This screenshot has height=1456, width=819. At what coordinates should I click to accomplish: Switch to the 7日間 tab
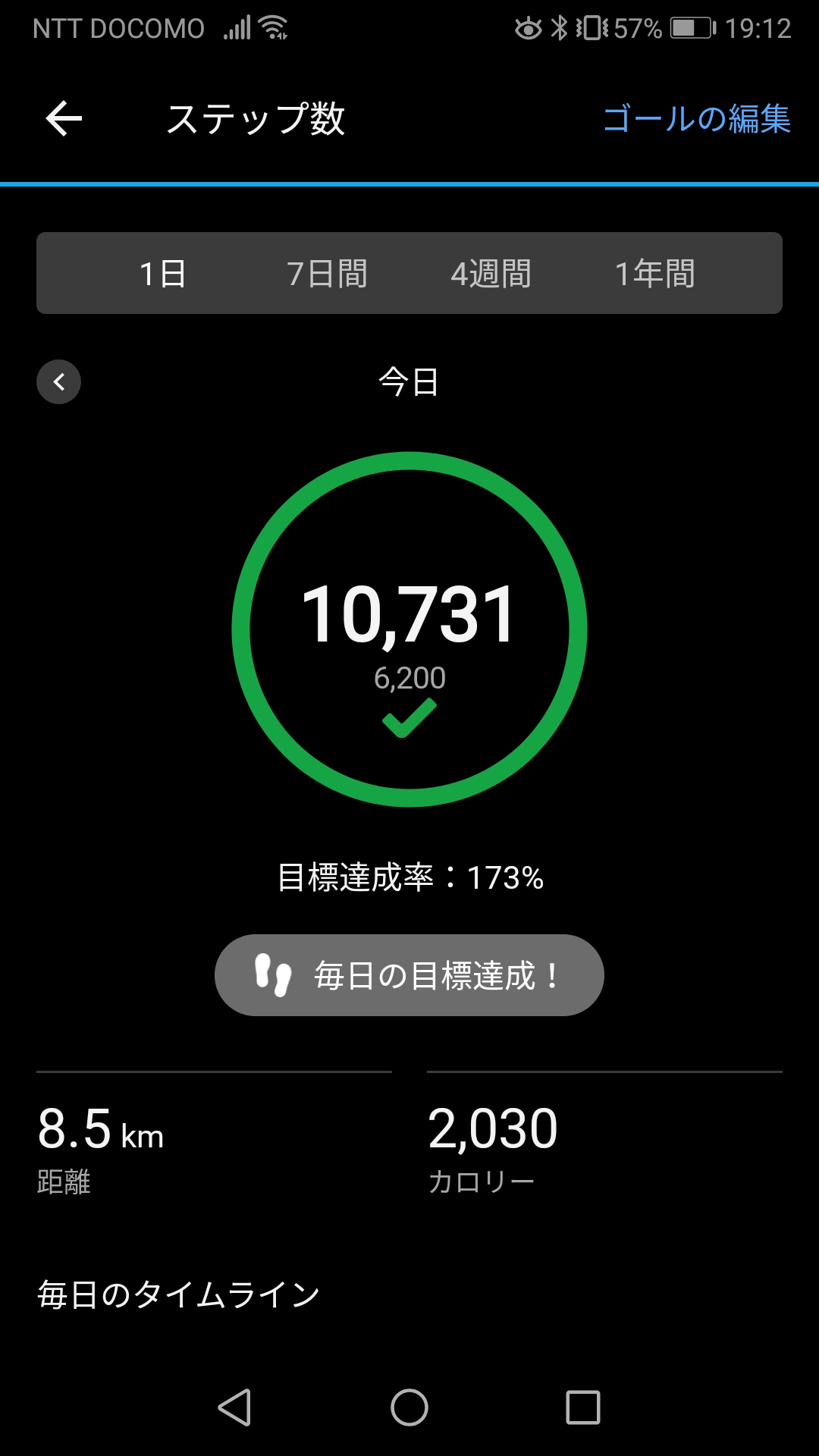(x=327, y=273)
